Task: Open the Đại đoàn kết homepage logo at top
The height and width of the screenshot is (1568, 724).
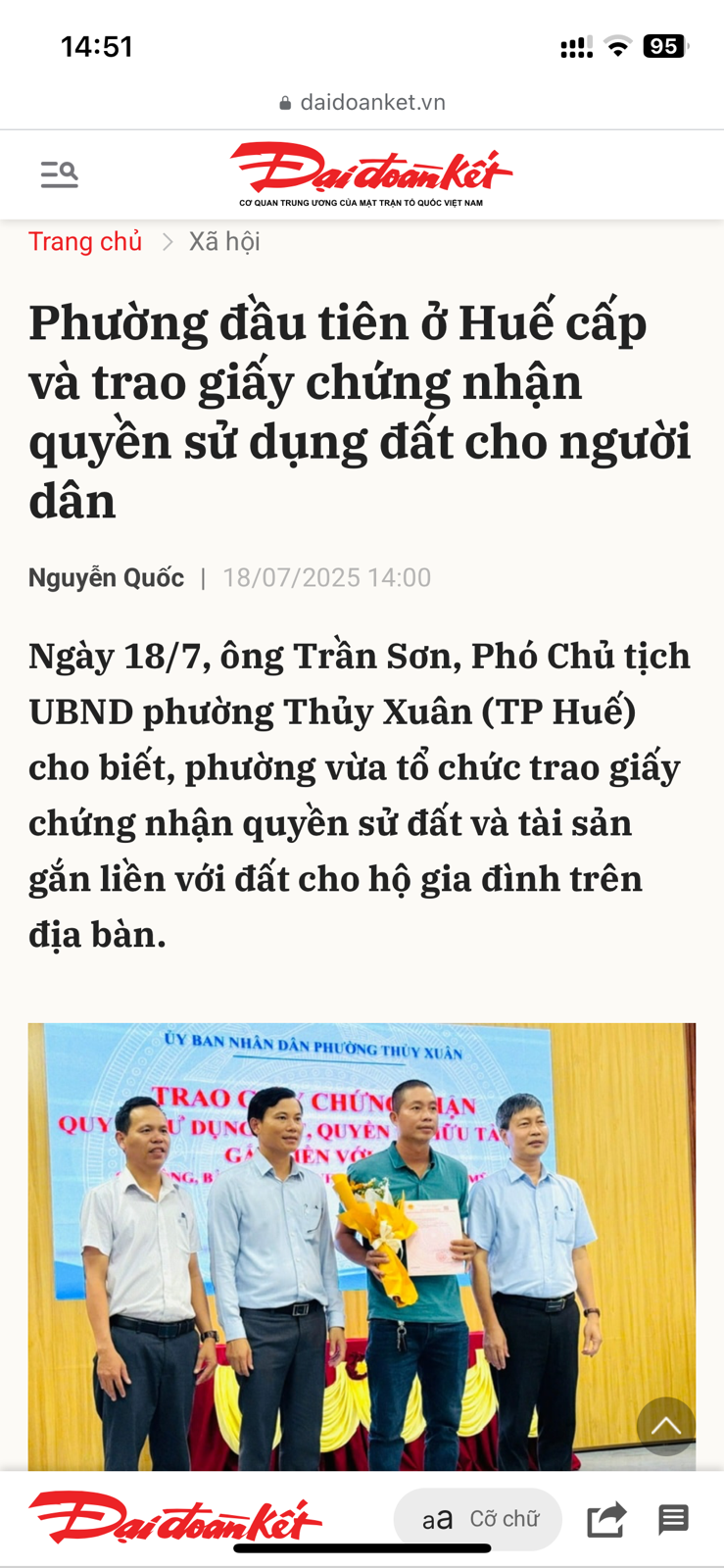Action: pyautogui.click(x=370, y=173)
